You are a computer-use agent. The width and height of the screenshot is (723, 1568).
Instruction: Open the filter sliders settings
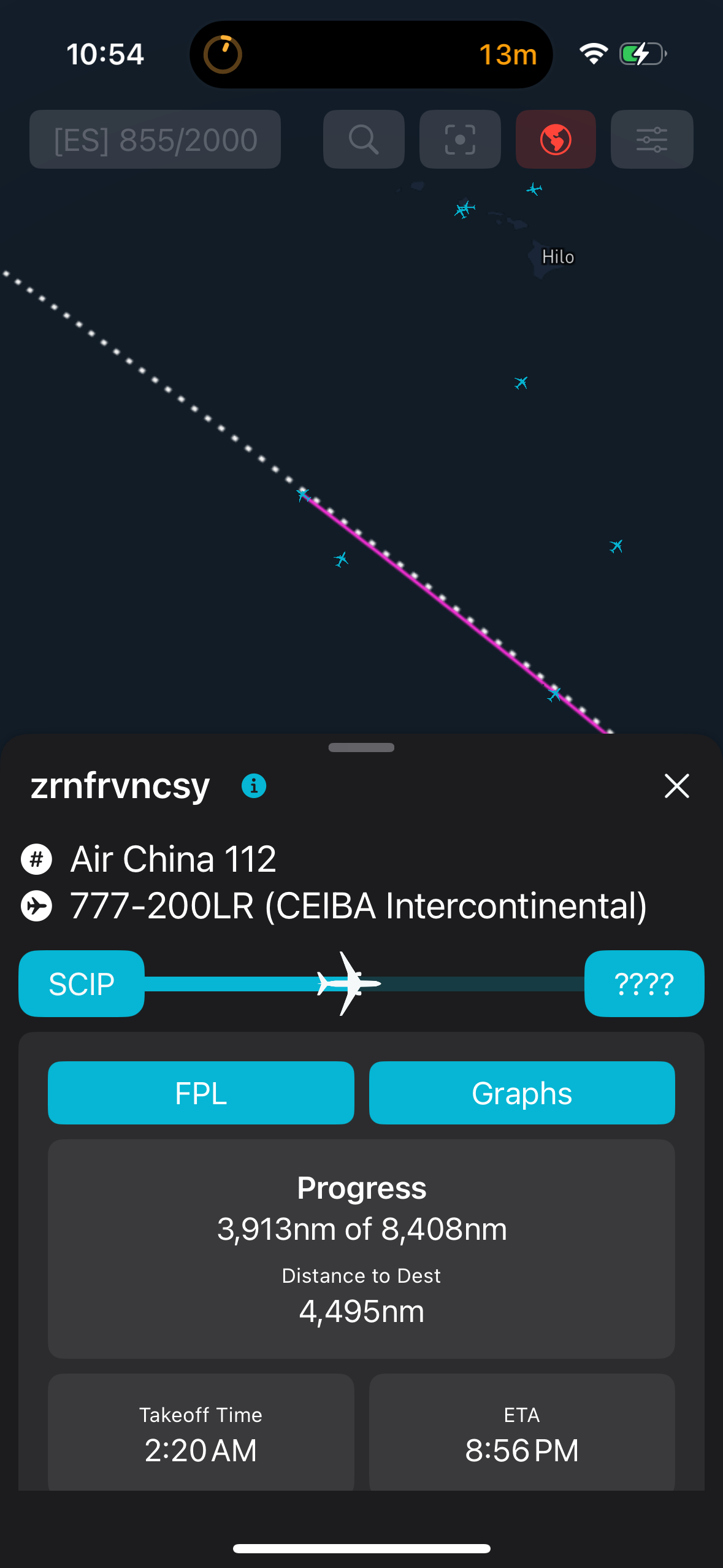point(652,140)
